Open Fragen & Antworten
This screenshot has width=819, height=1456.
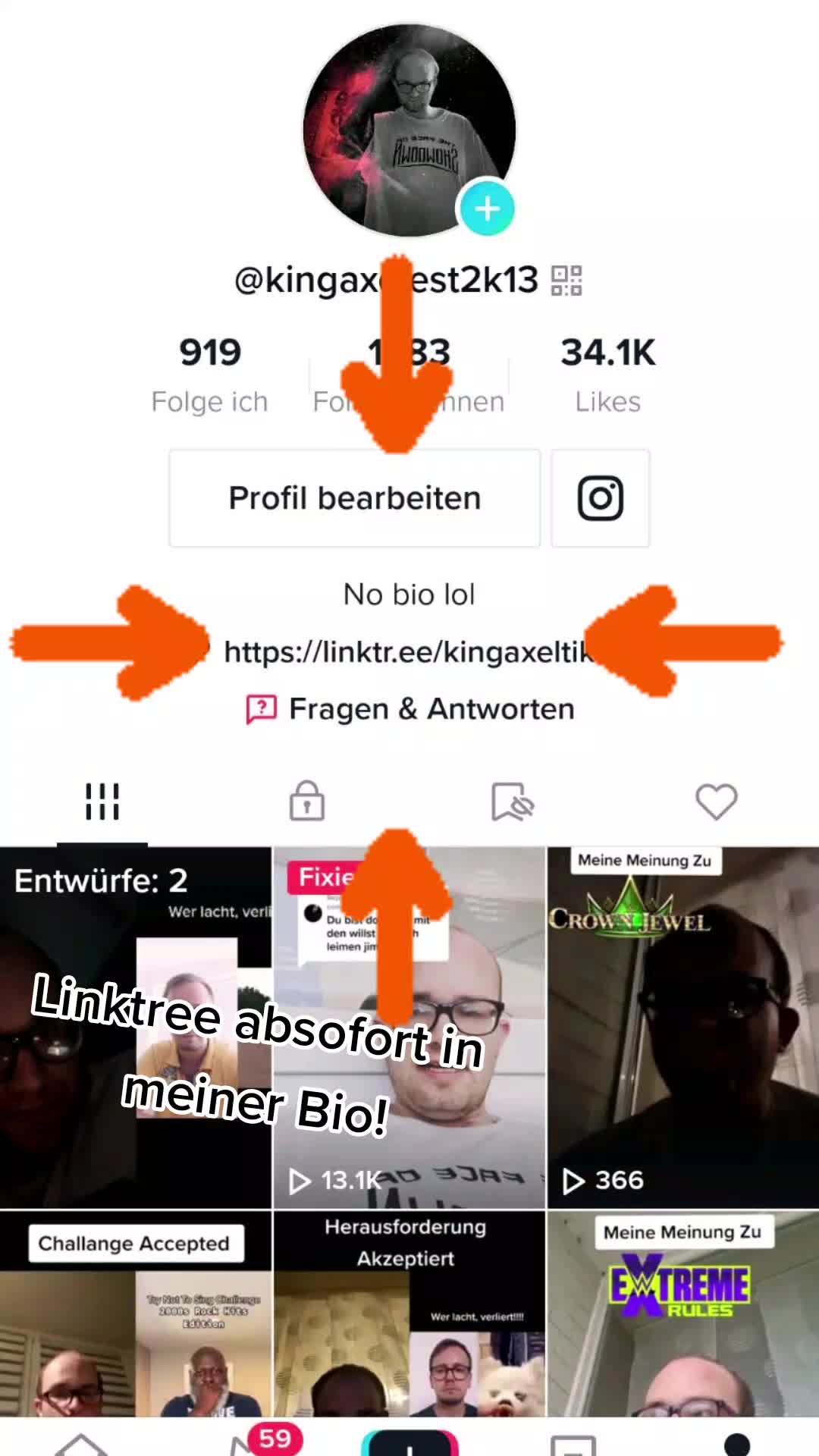410,709
